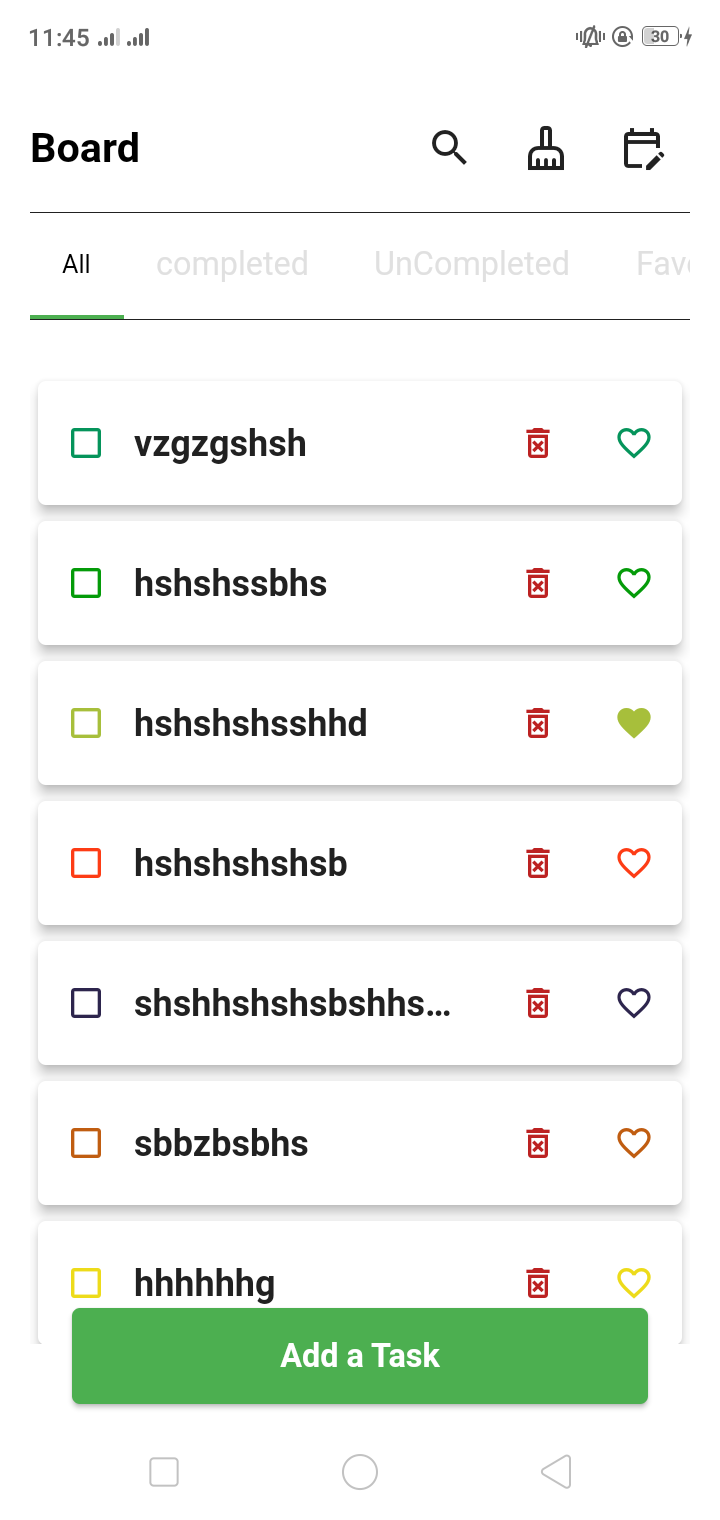Viewport: 720px width, 1520px height.
Task: Delete the task shshhshshsbshhs…
Action: (x=538, y=1003)
